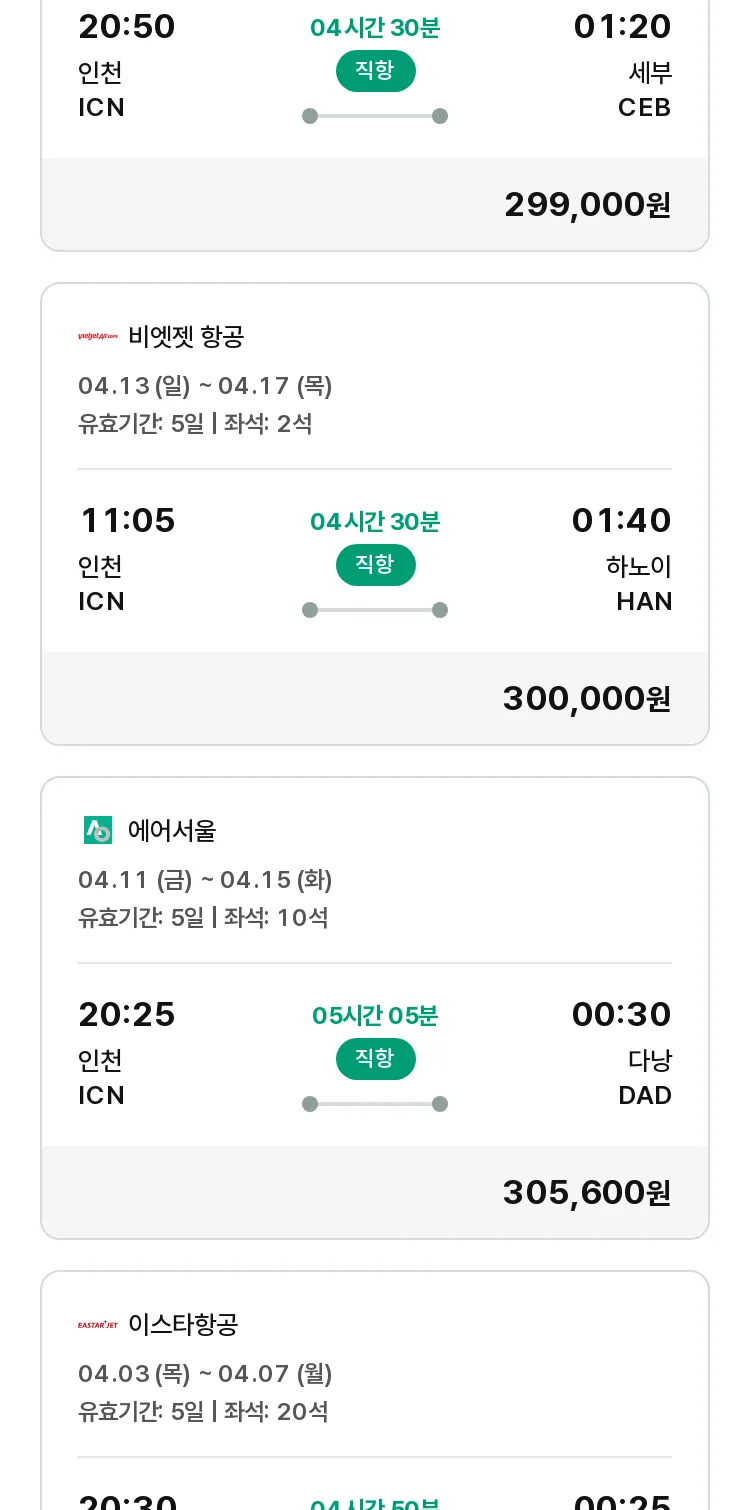This screenshot has height=1510, width=750.
Task: Open the 에어서울 flight to Da Nang
Action: coord(375,1008)
